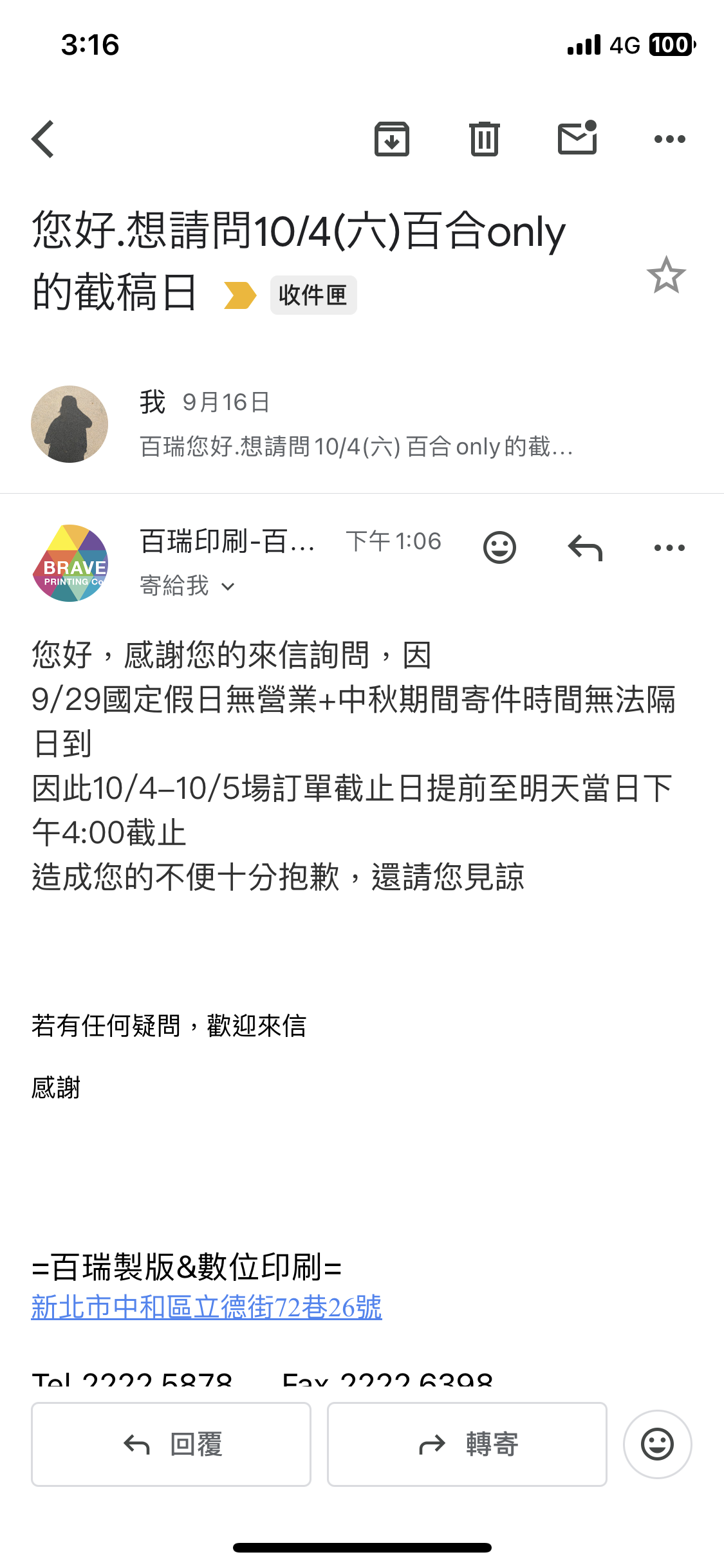
Task: Add emoji reaction beside 下午 1:06
Action: 499,548
